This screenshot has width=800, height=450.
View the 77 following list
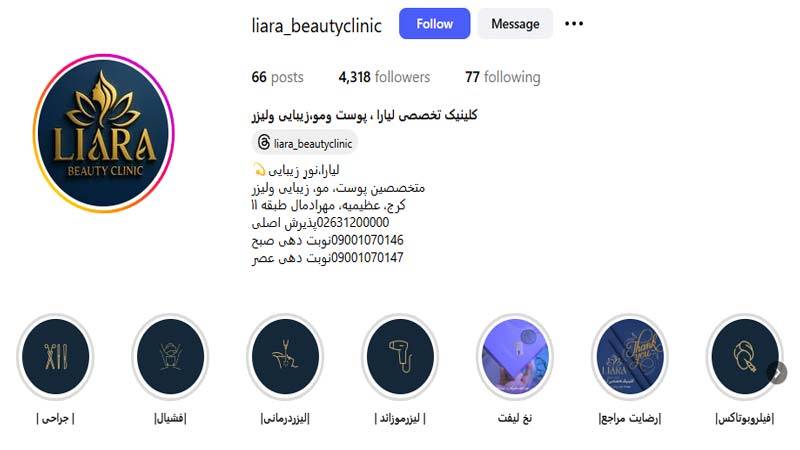502,77
